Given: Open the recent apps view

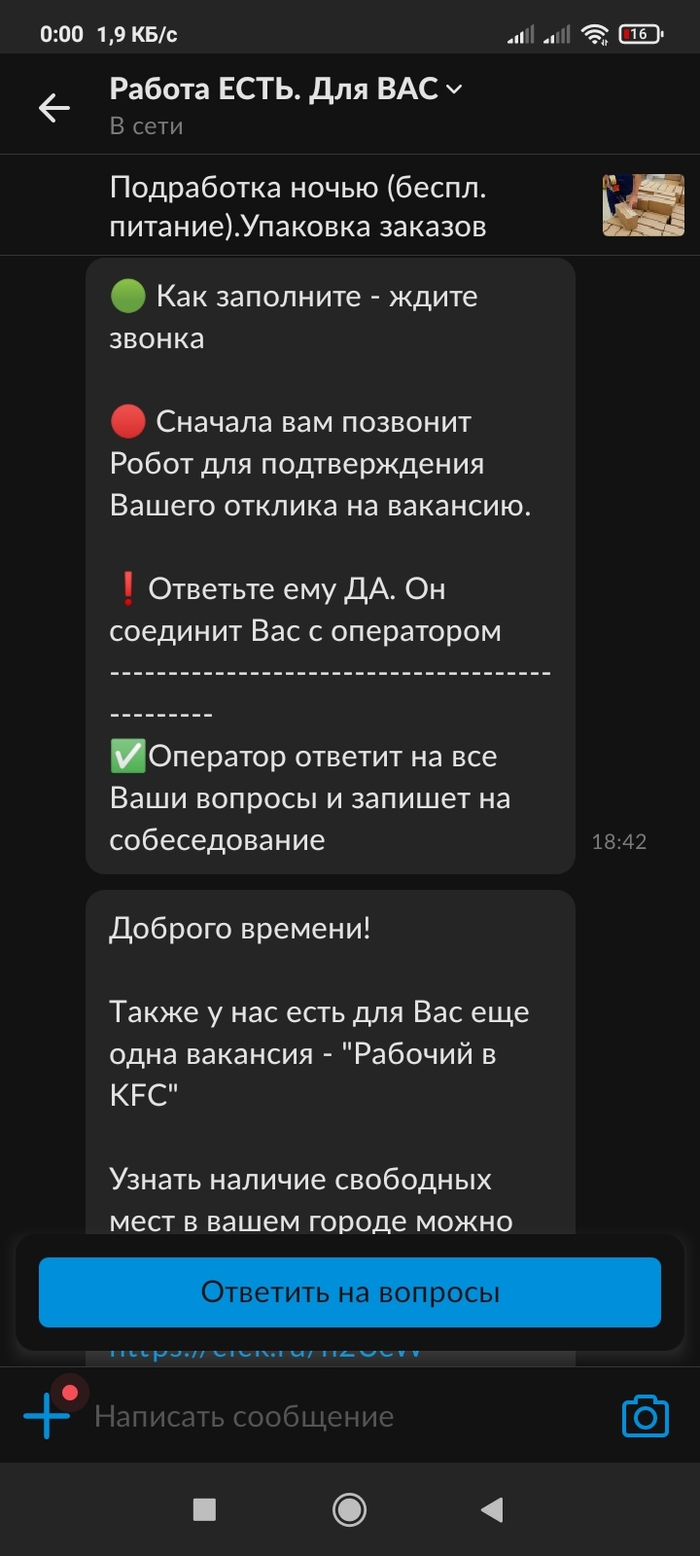Looking at the screenshot, I should (x=204, y=1509).
